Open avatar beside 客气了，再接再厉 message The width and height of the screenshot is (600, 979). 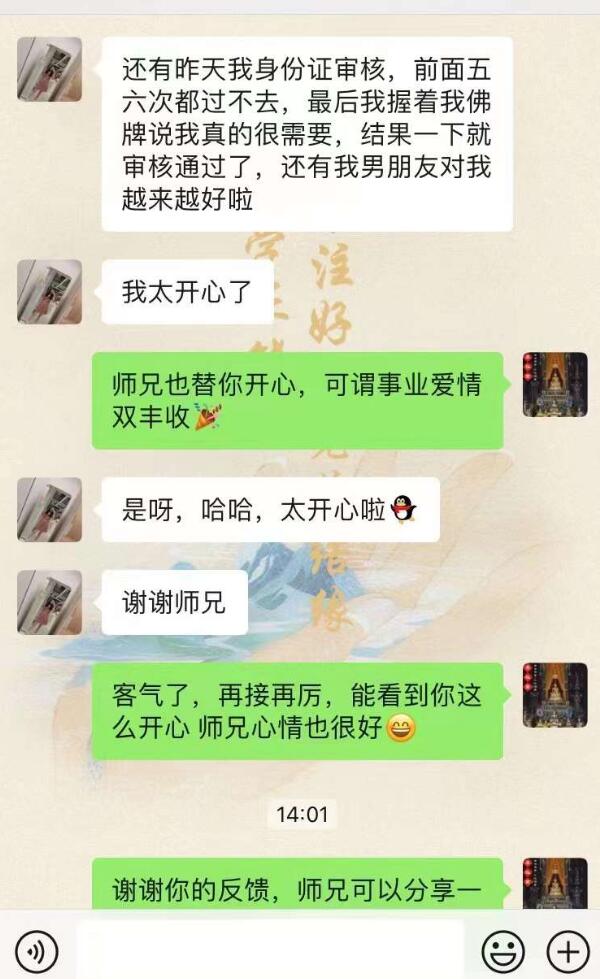554,694
